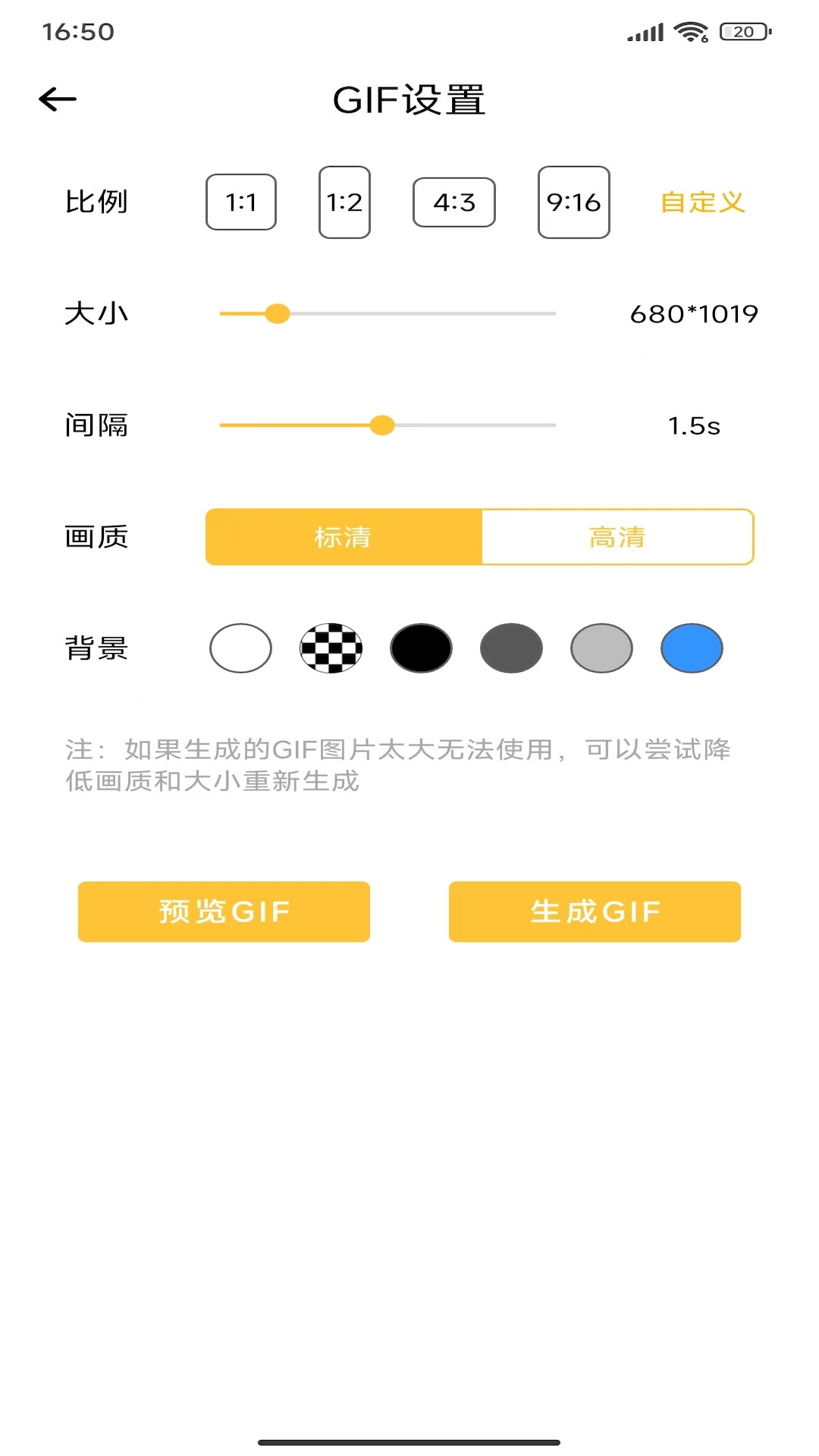Viewport: 819px width, 1456px height.
Task: Select the 1:1 aspect ratio
Action: (241, 202)
